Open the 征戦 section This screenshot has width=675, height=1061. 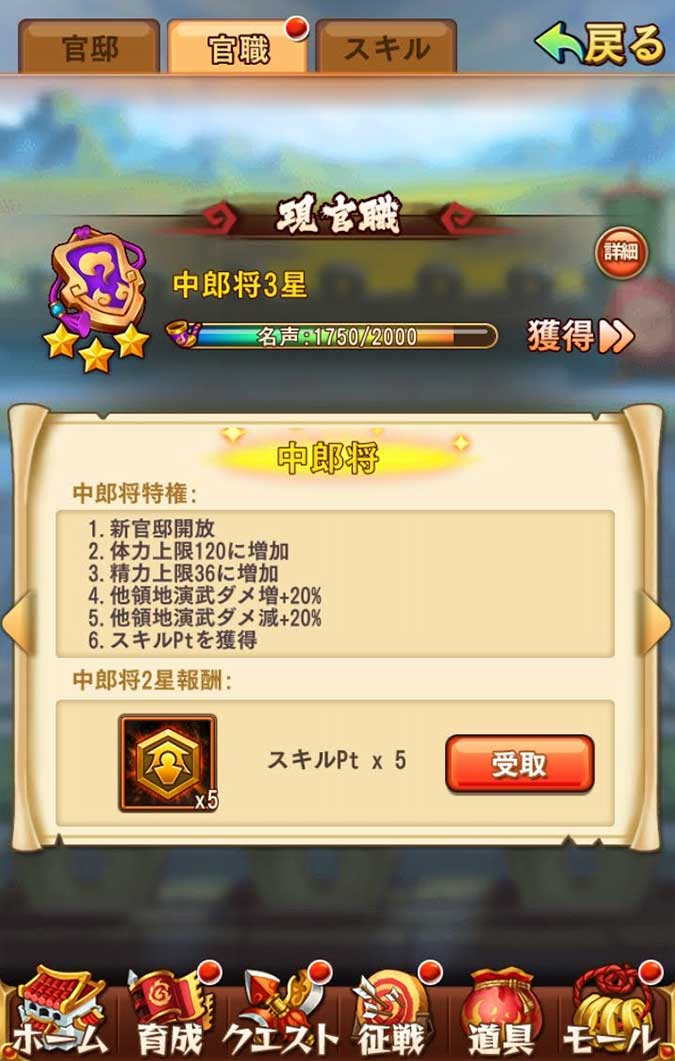(x=392, y=1010)
